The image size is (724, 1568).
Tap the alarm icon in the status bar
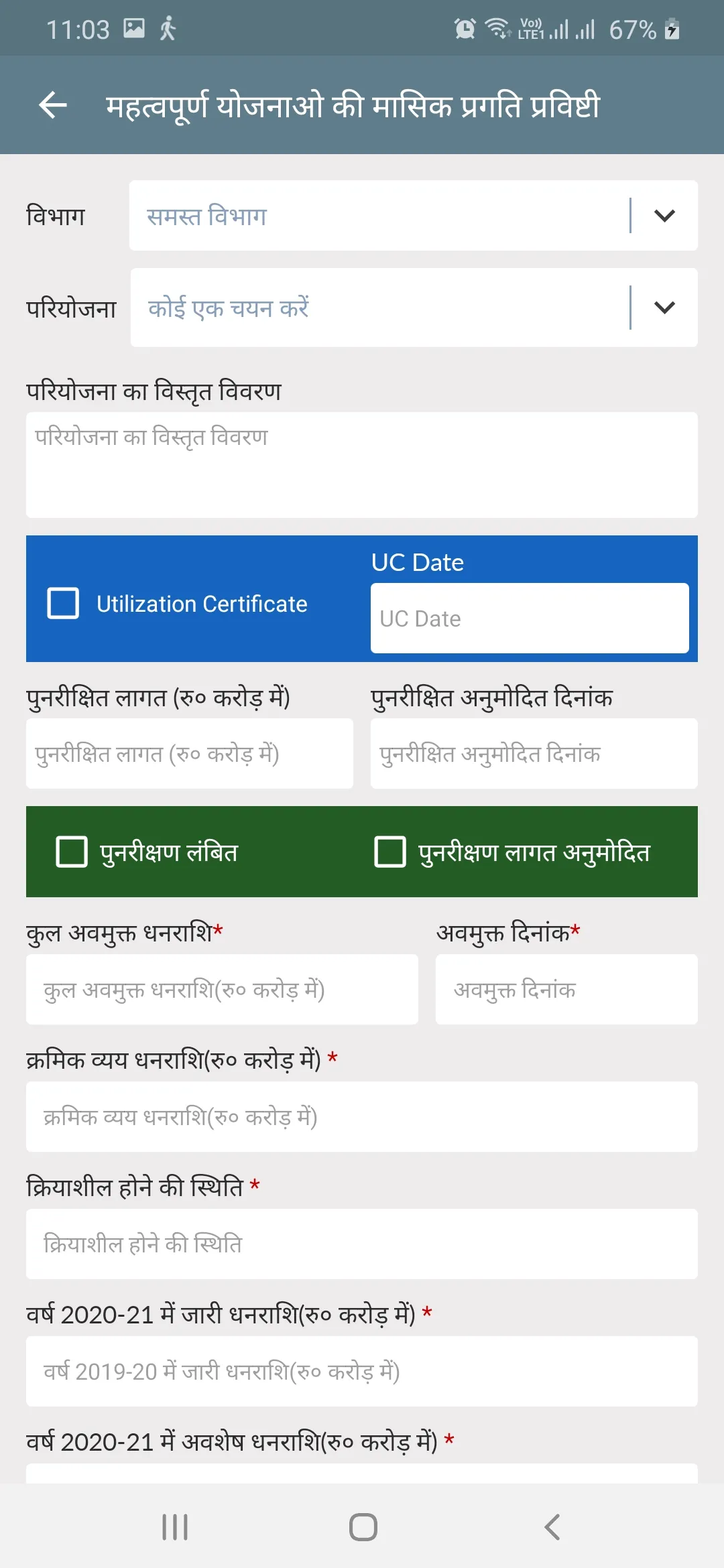pos(462,27)
